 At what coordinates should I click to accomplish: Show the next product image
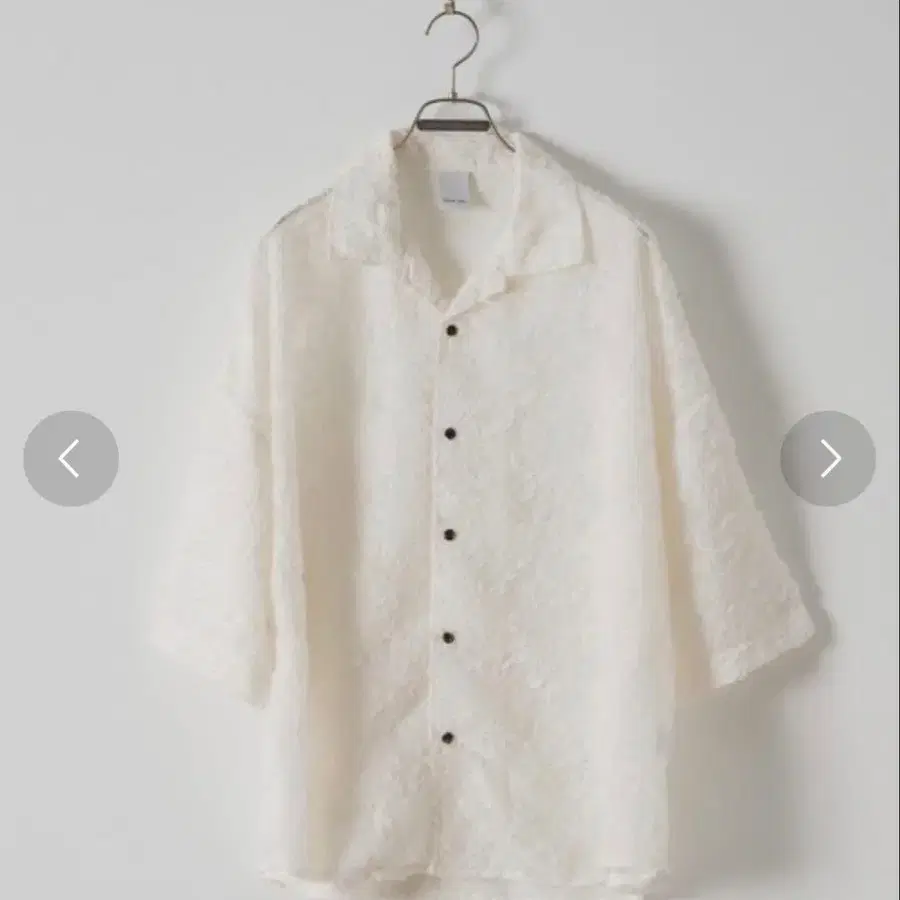(x=828, y=458)
